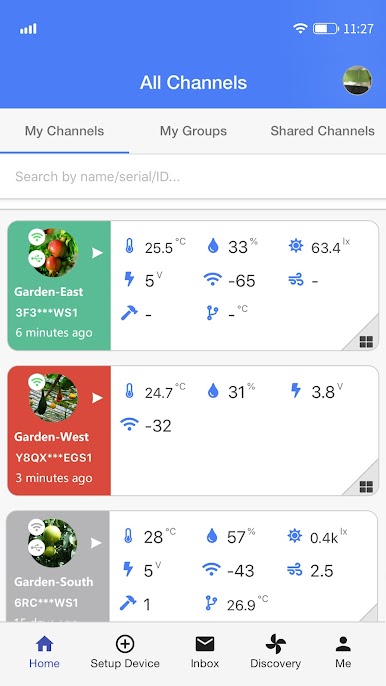Tap the search by name/serial/ID field
This screenshot has height=686, width=386.
pyautogui.click(x=193, y=177)
